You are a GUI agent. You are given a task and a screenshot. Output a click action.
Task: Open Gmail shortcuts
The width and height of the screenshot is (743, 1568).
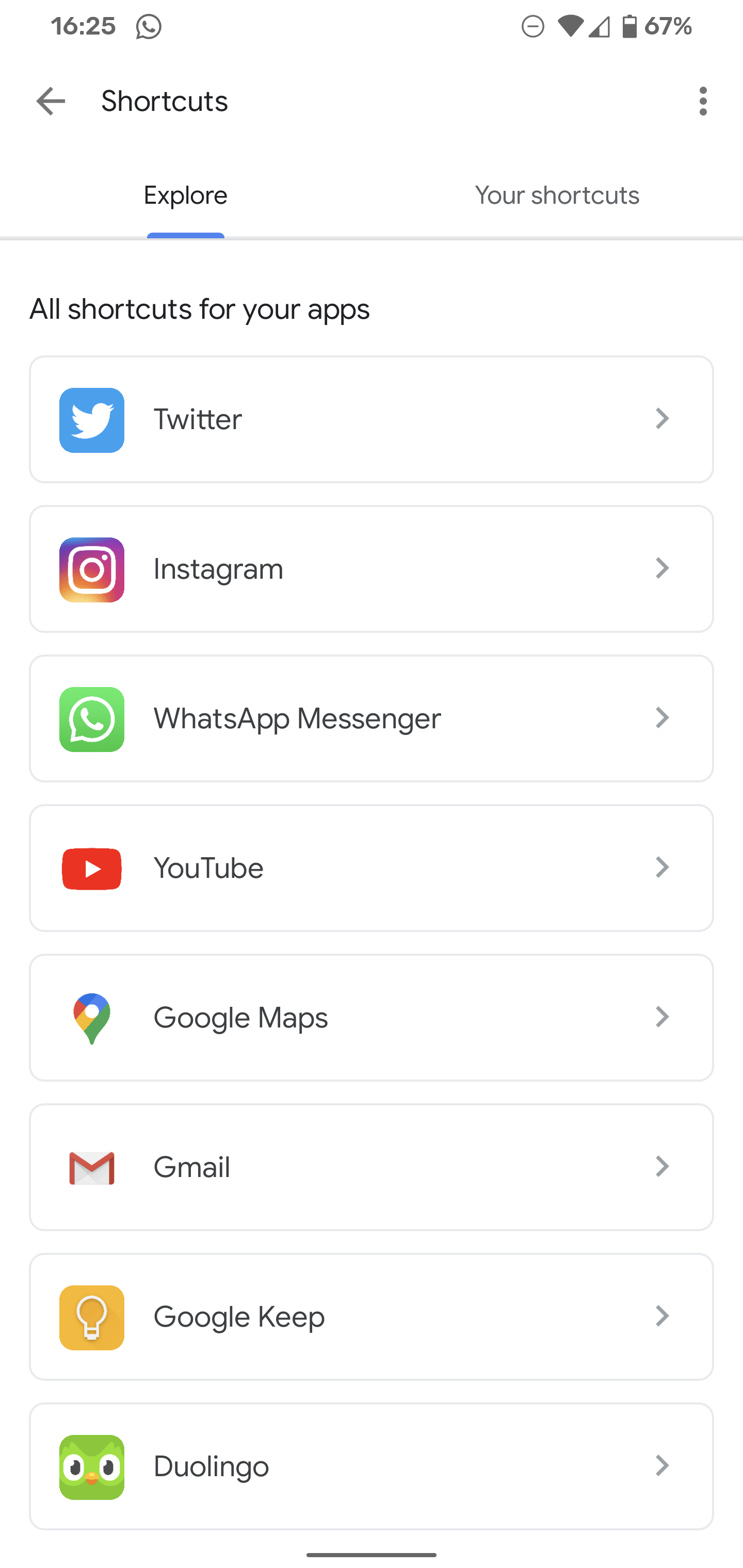click(x=372, y=1167)
